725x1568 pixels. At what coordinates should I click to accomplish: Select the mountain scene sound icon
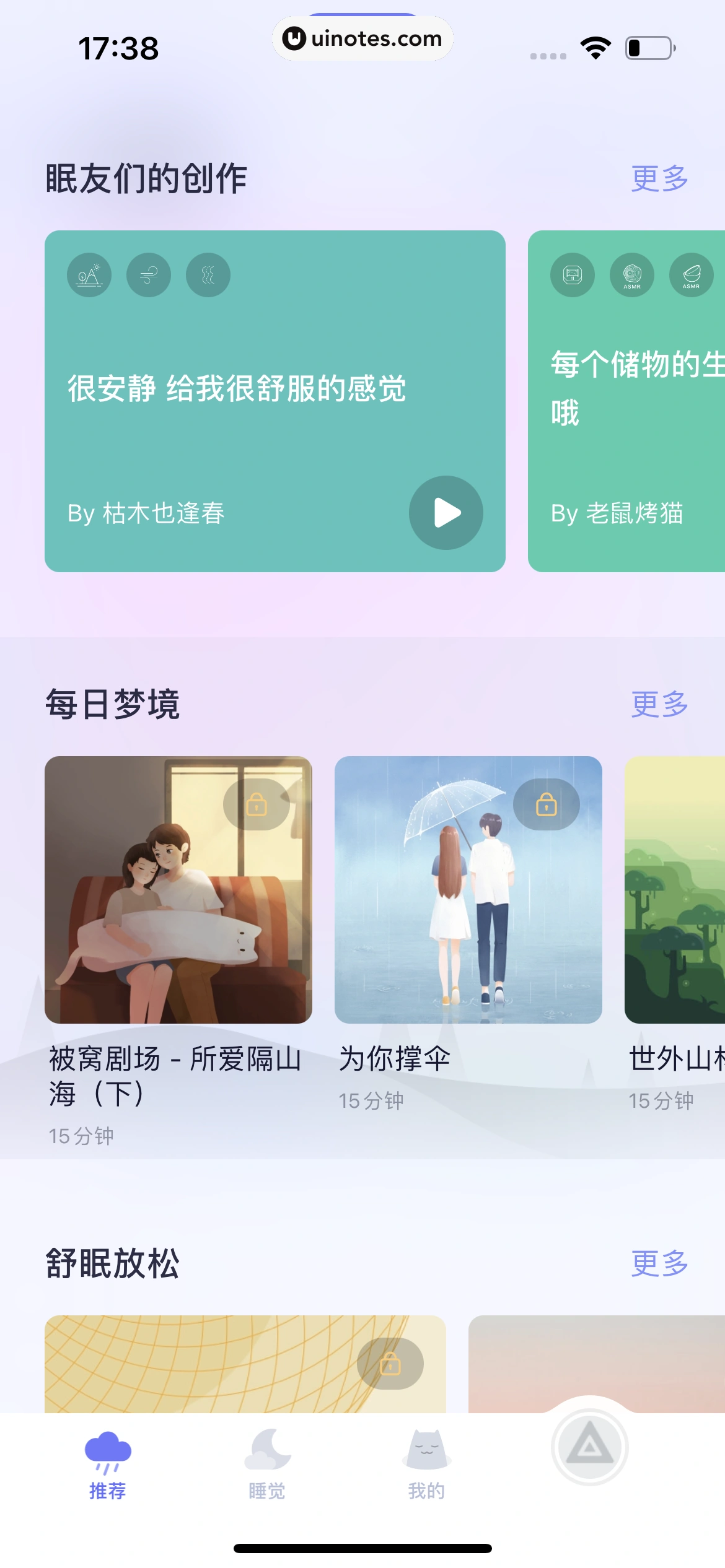[89, 275]
